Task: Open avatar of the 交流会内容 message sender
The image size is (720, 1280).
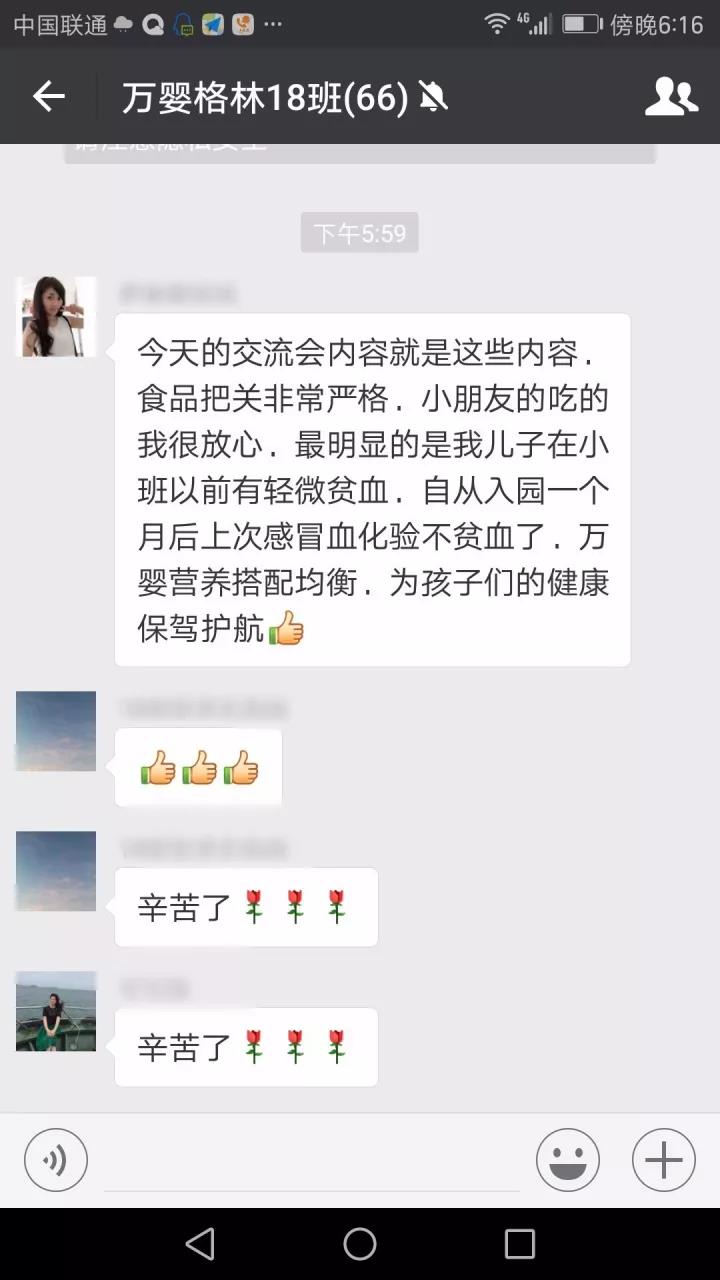Action: coord(56,317)
